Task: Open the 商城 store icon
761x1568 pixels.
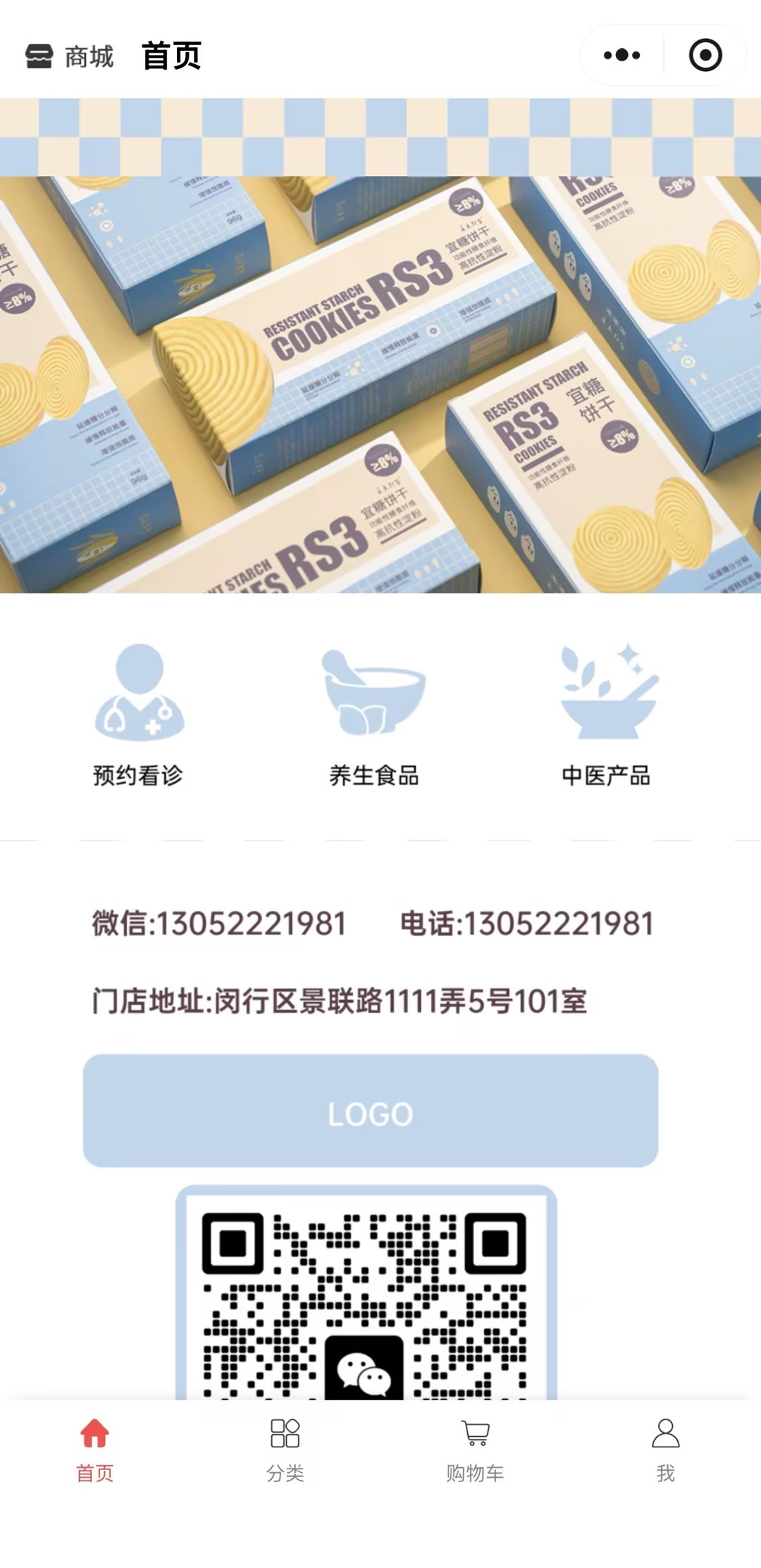Action: click(x=39, y=56)
